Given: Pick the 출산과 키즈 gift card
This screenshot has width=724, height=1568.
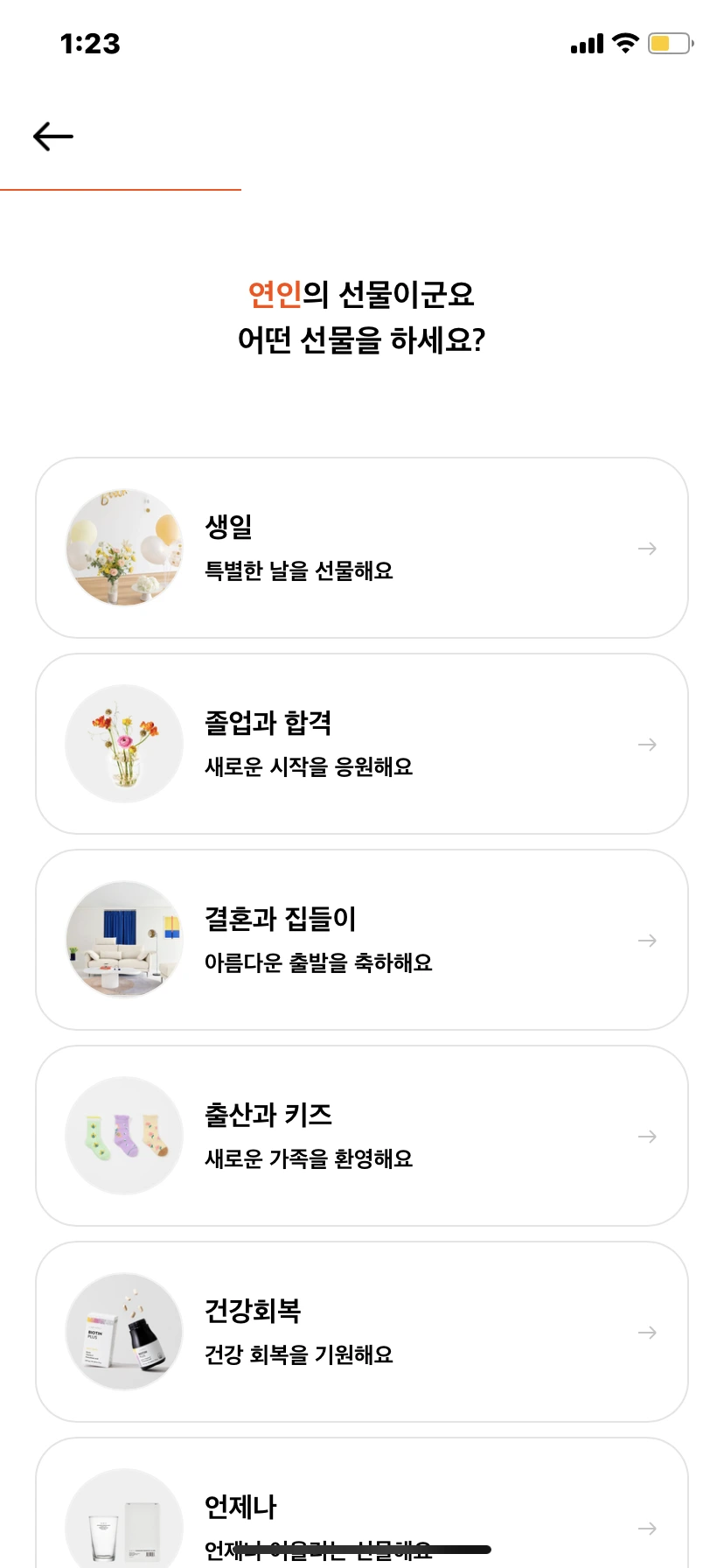Looking at the screenshot, I should pos(361,1136).
